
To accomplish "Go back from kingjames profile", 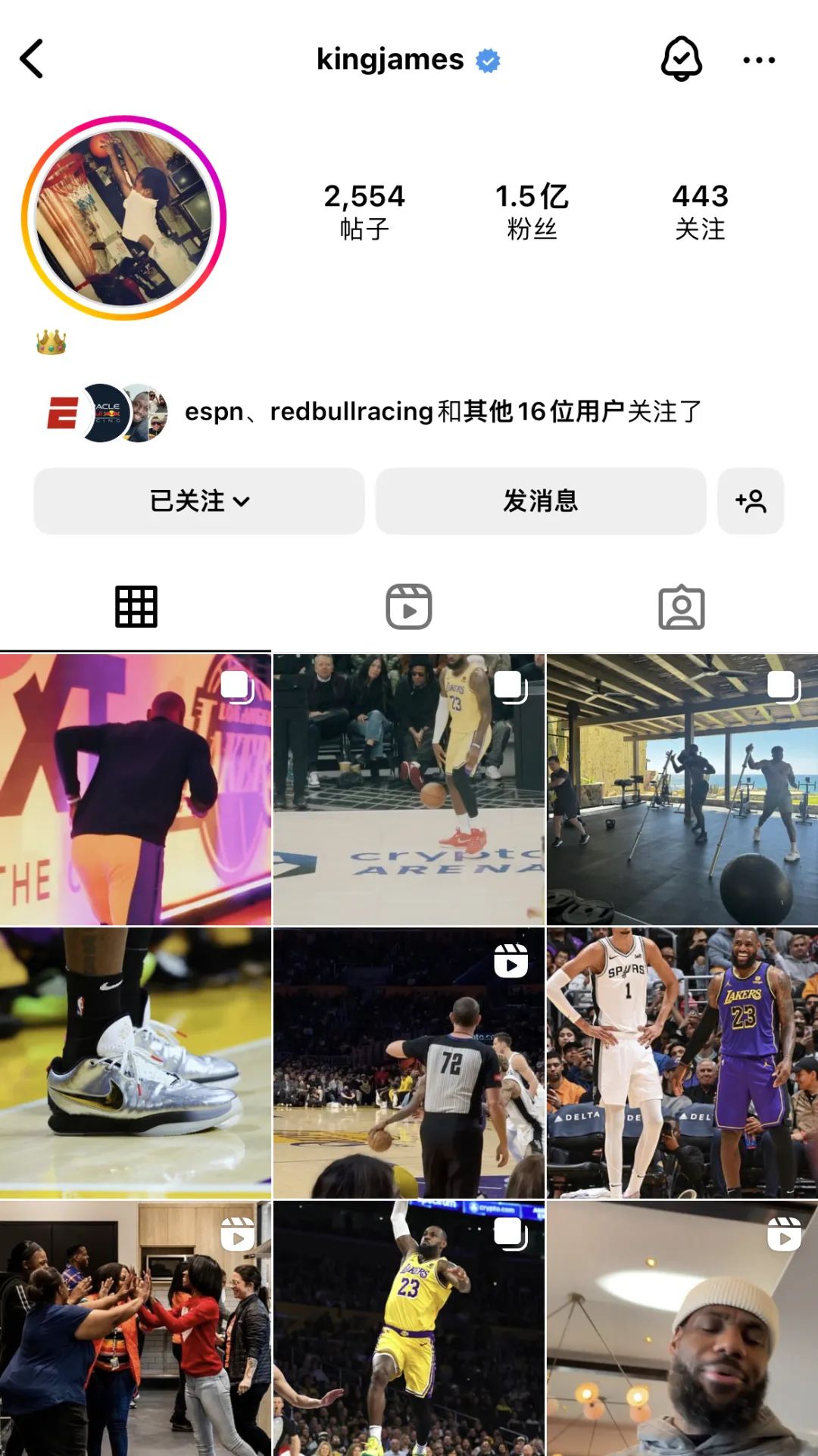I will tap(32, 59).
